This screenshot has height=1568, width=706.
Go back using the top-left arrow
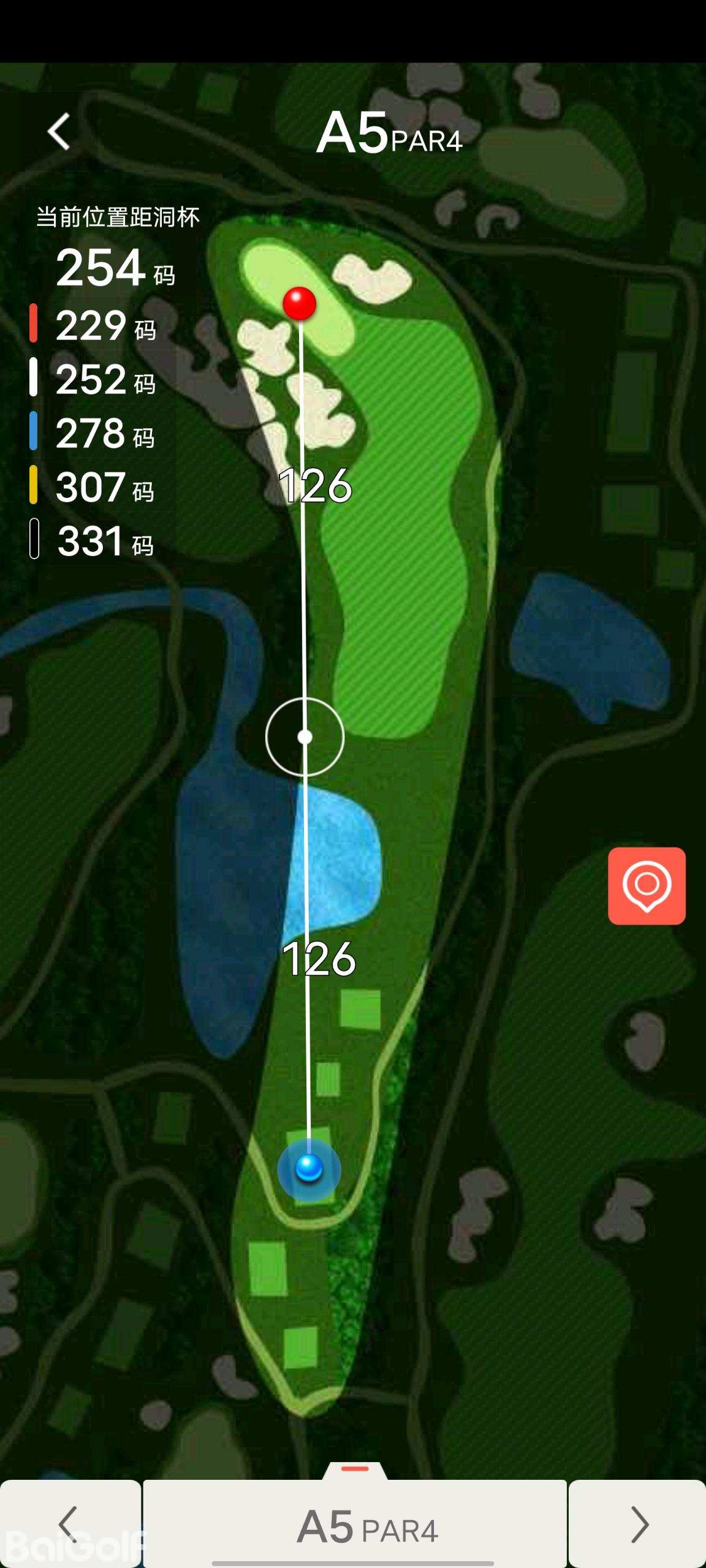(x=59, y=131)
